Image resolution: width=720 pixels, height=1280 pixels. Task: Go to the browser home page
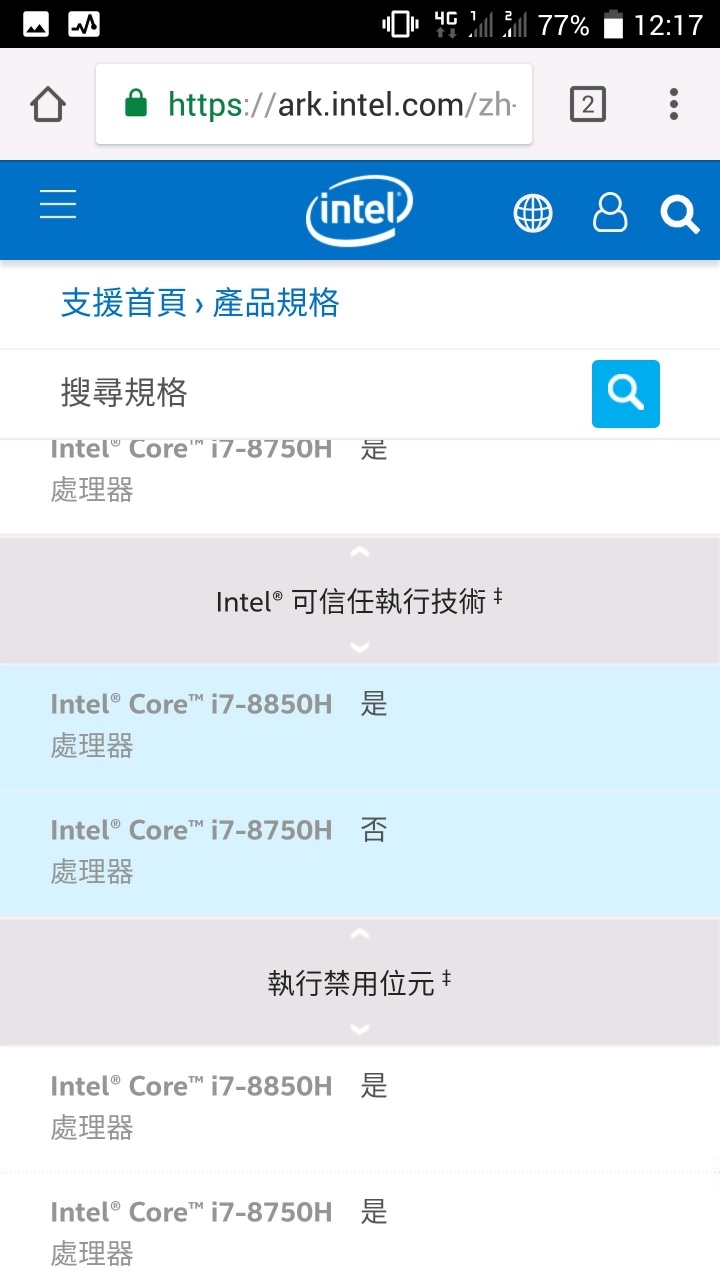(48, 104)
